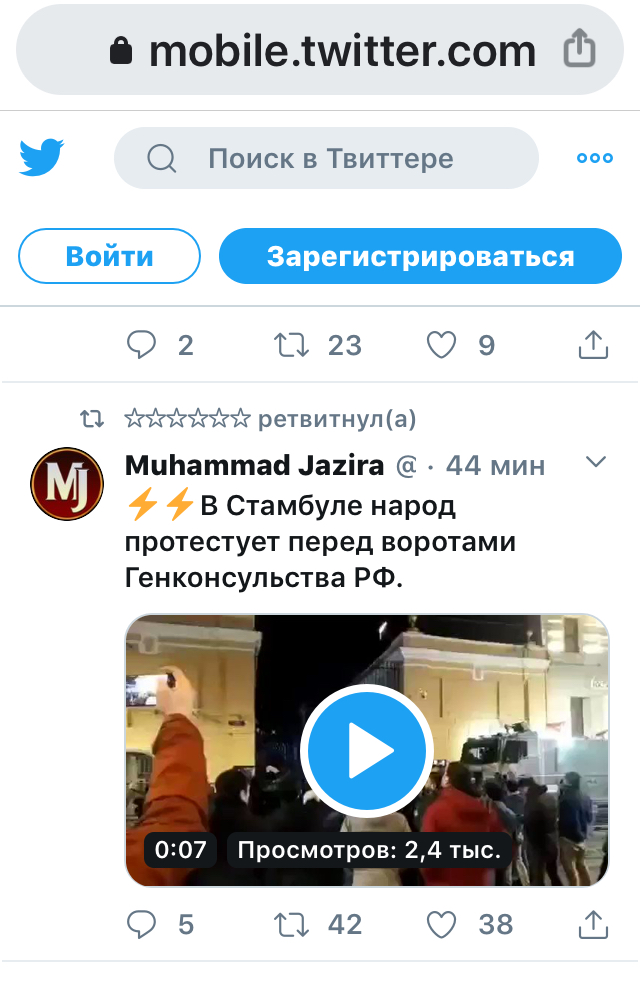Retweet Muhammad Jazira's tweet
Viewport: 640px width, 986px height.
coord(291,924)
